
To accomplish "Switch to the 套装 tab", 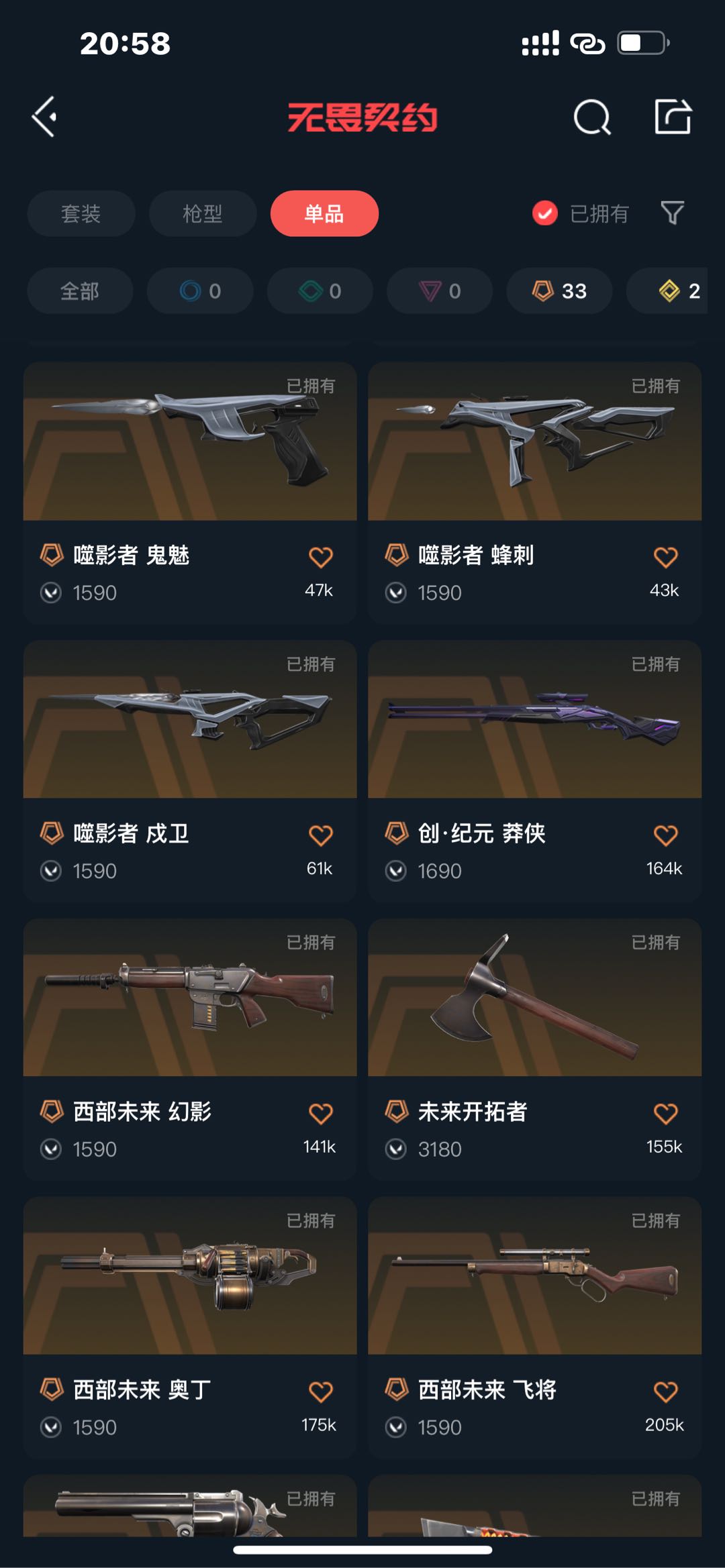I will tap(81, 213).
